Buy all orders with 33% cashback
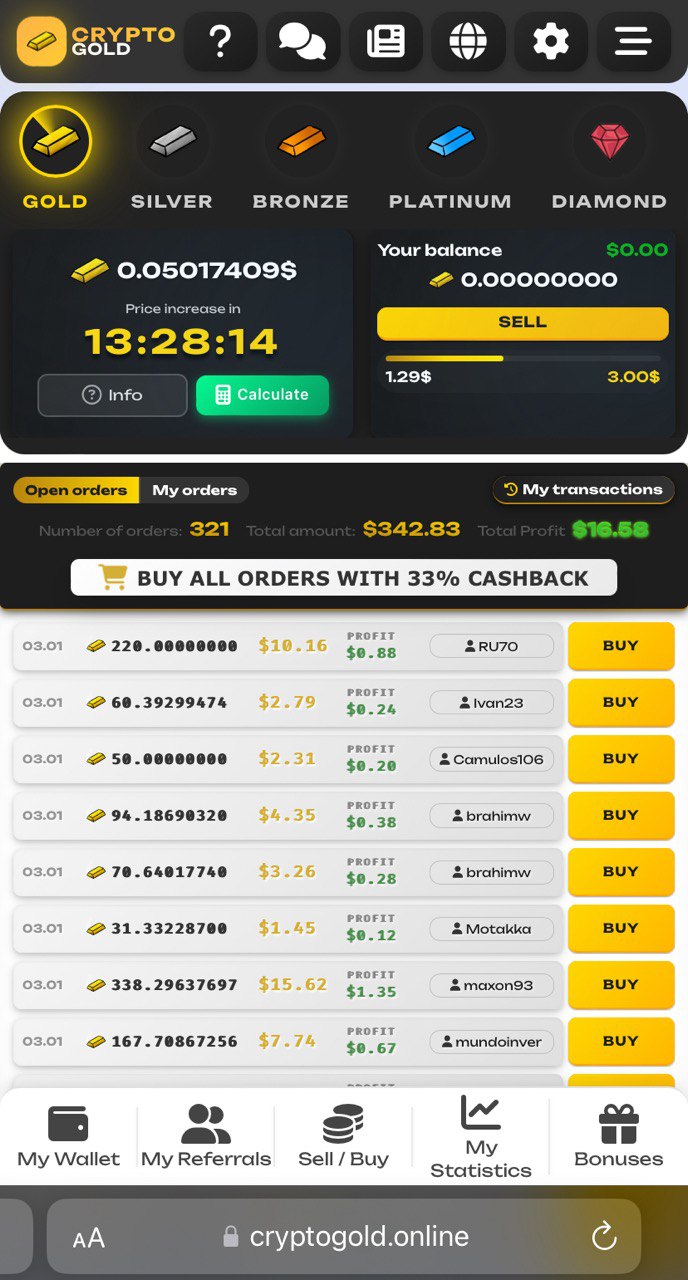 coord(344,578)
